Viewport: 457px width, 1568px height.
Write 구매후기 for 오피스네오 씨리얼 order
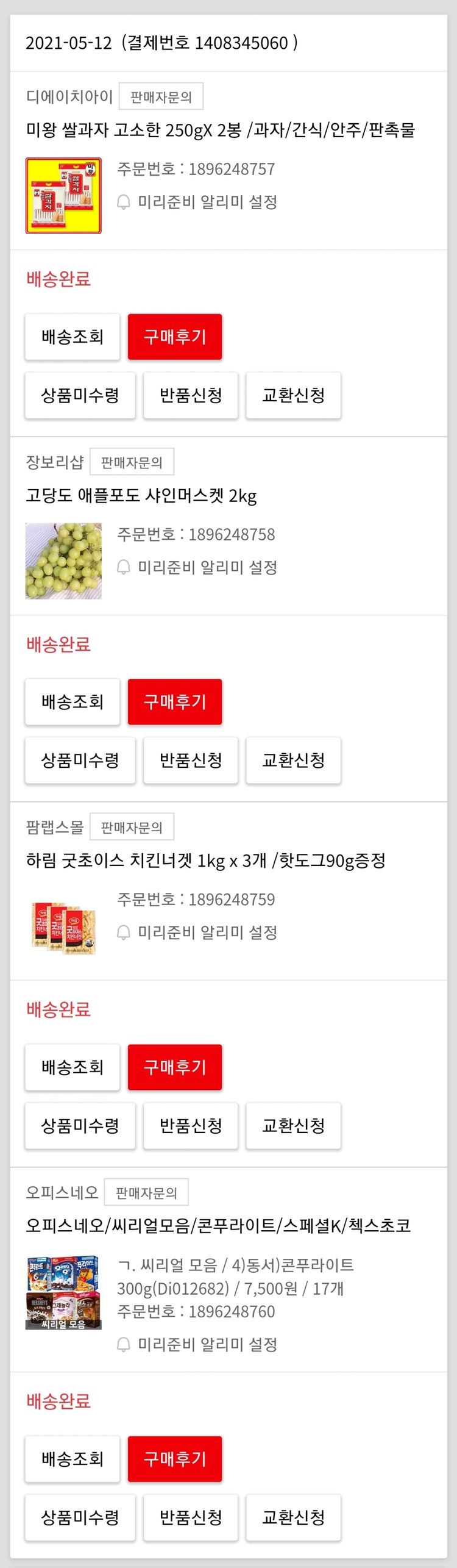(x=175, y=1459)
